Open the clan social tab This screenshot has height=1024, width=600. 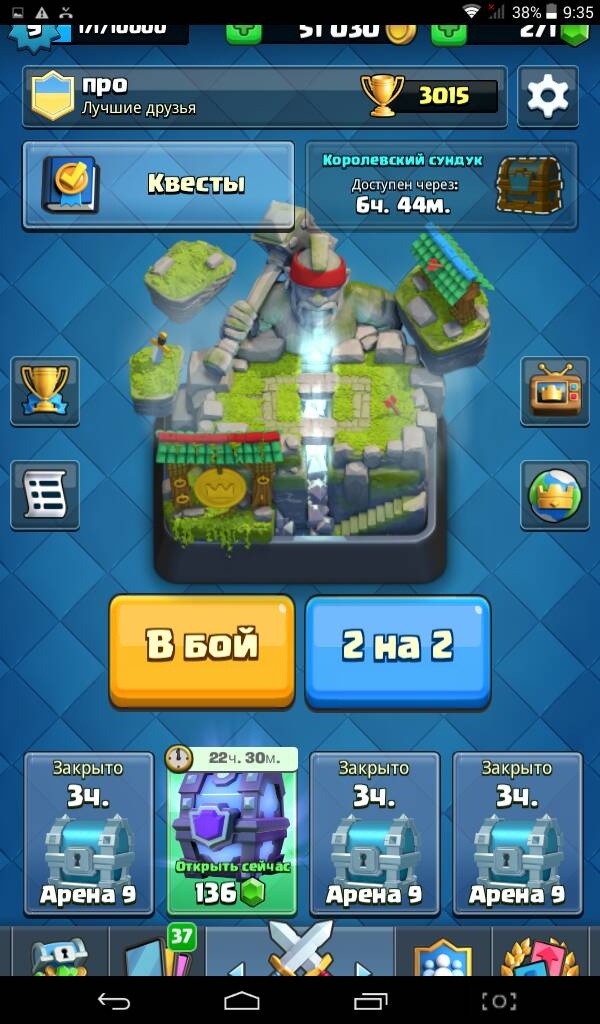[x=442, y=951]
